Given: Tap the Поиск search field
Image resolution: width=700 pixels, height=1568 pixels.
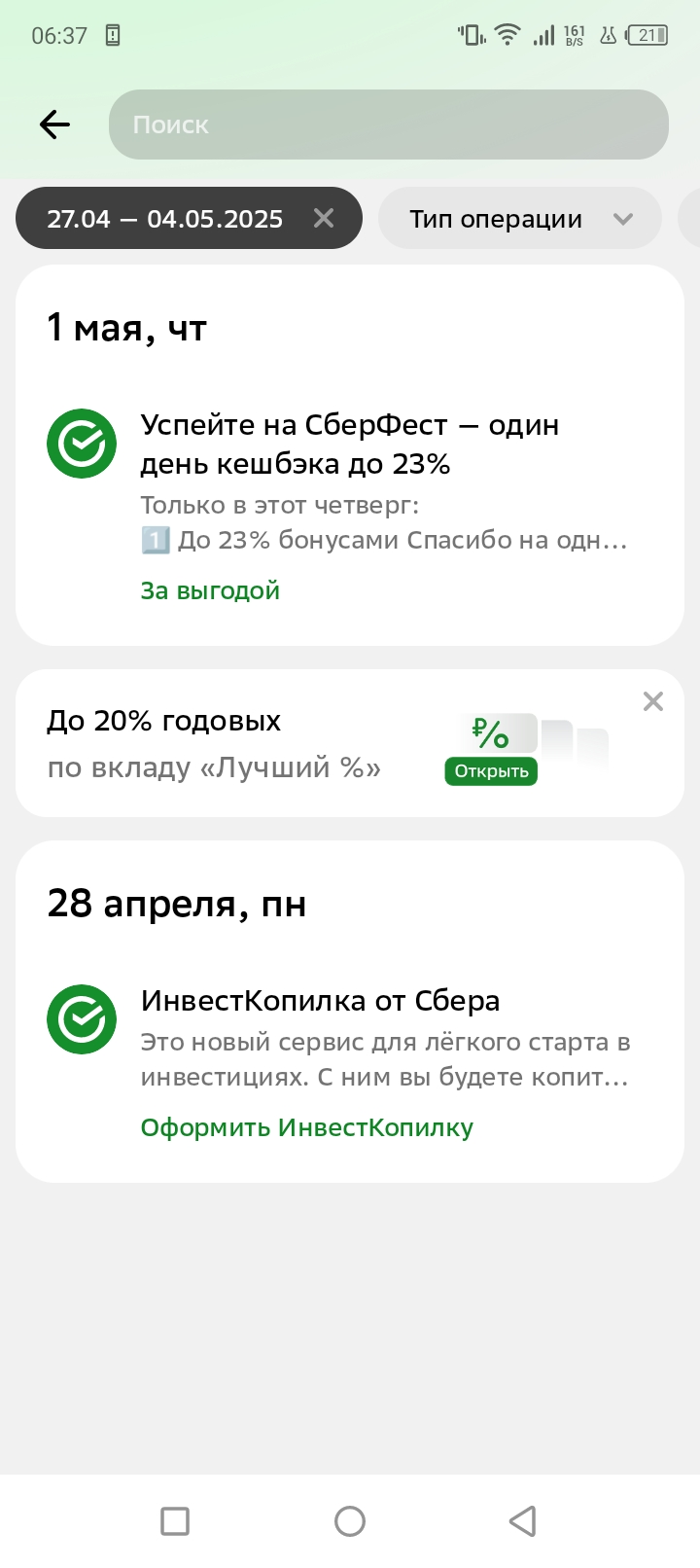Looking at the screenshot, I should 389,125.
